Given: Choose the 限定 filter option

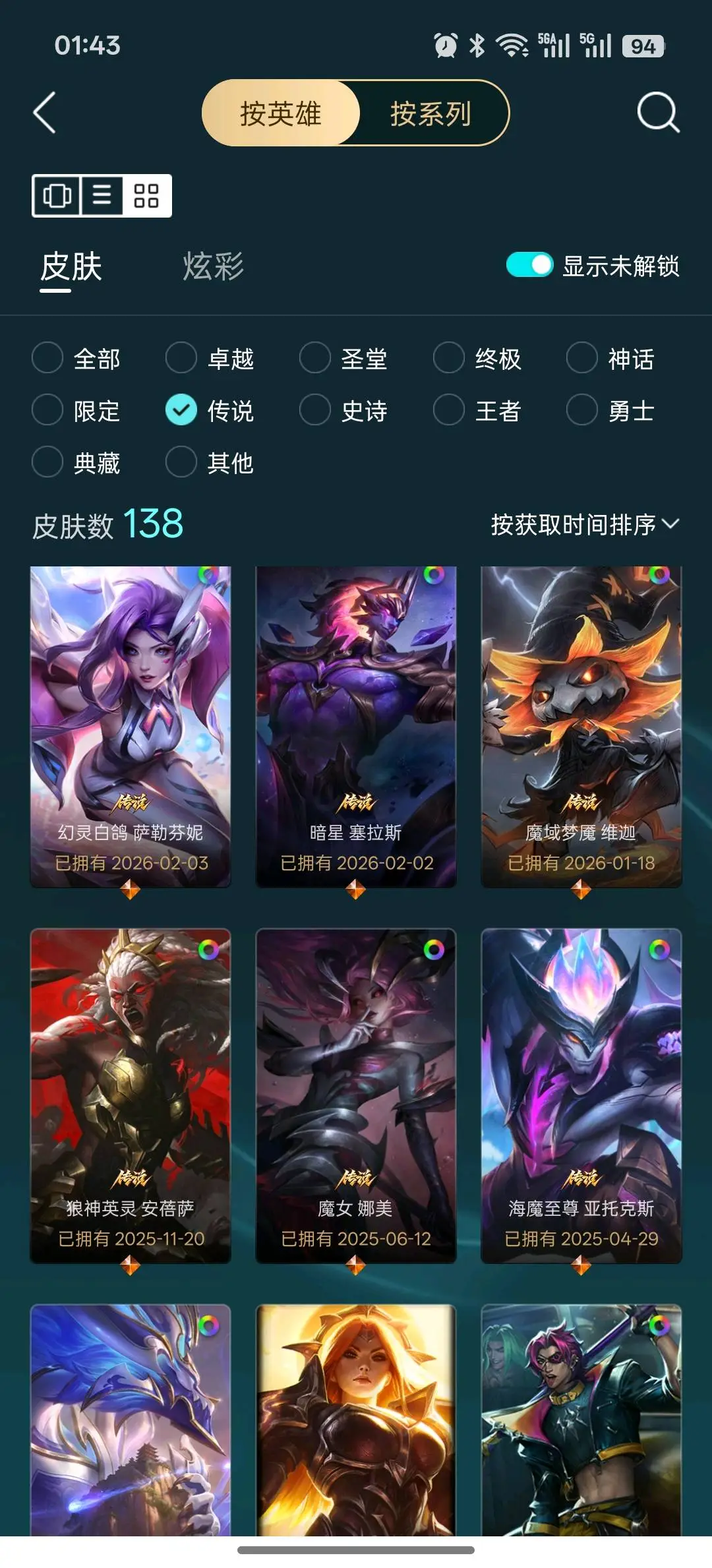Looking at the screenshot, I should [x=48, y=410].
